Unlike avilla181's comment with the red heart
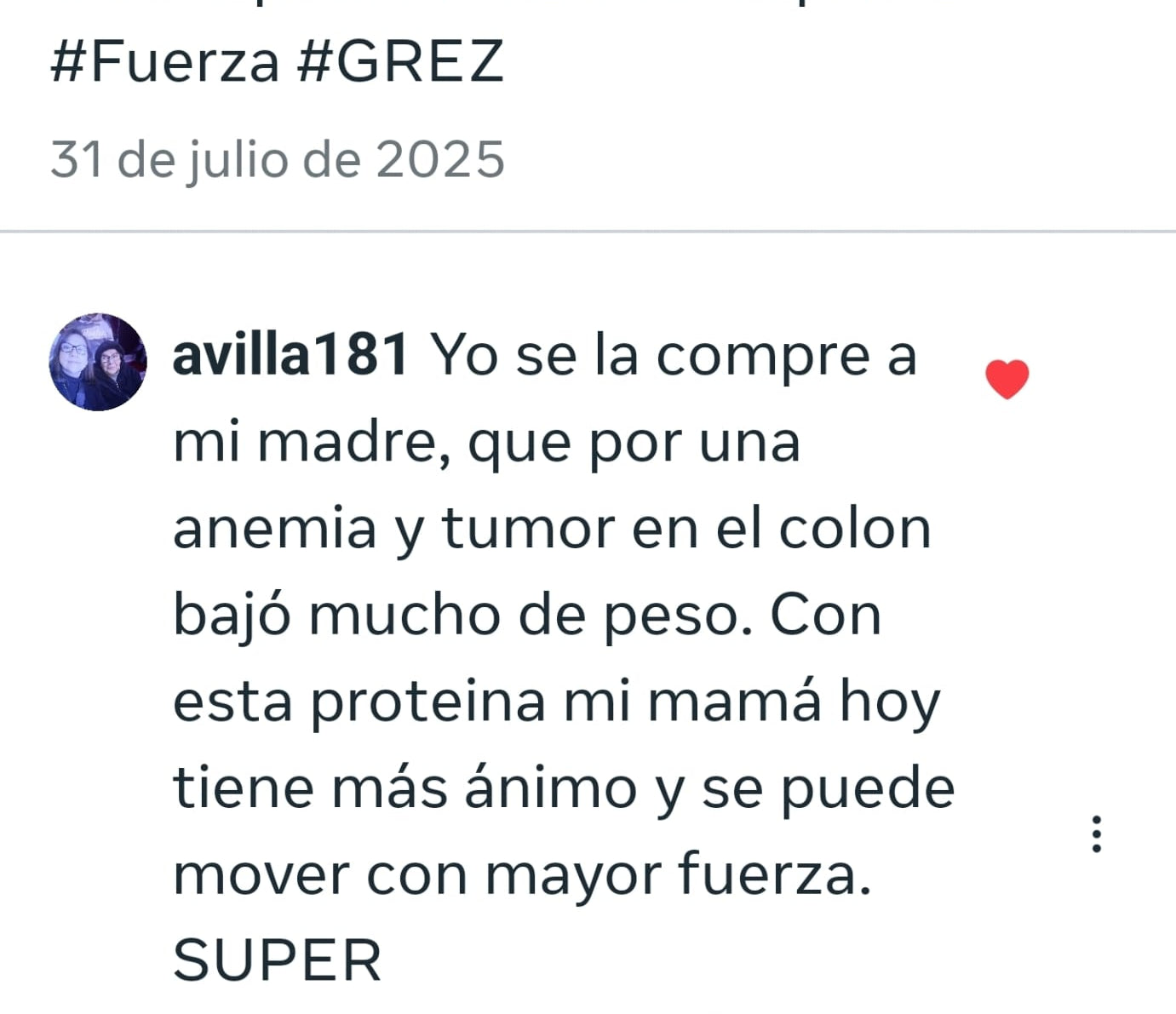The height and width of the screenshot is (1014, 1176). click(x=1007, y=379)
